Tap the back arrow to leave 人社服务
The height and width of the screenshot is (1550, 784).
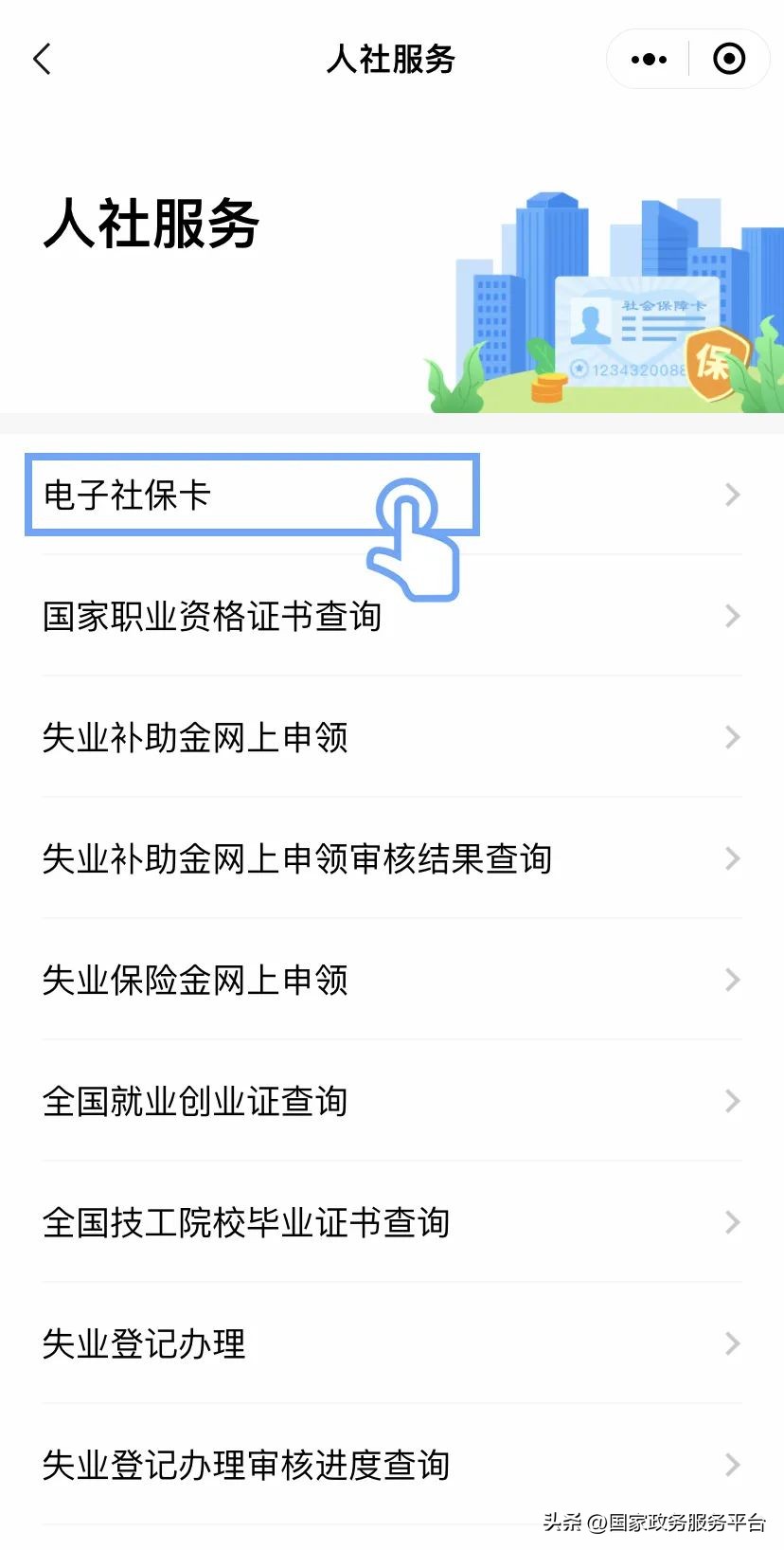pyautogui.click(x=41, y=58)
